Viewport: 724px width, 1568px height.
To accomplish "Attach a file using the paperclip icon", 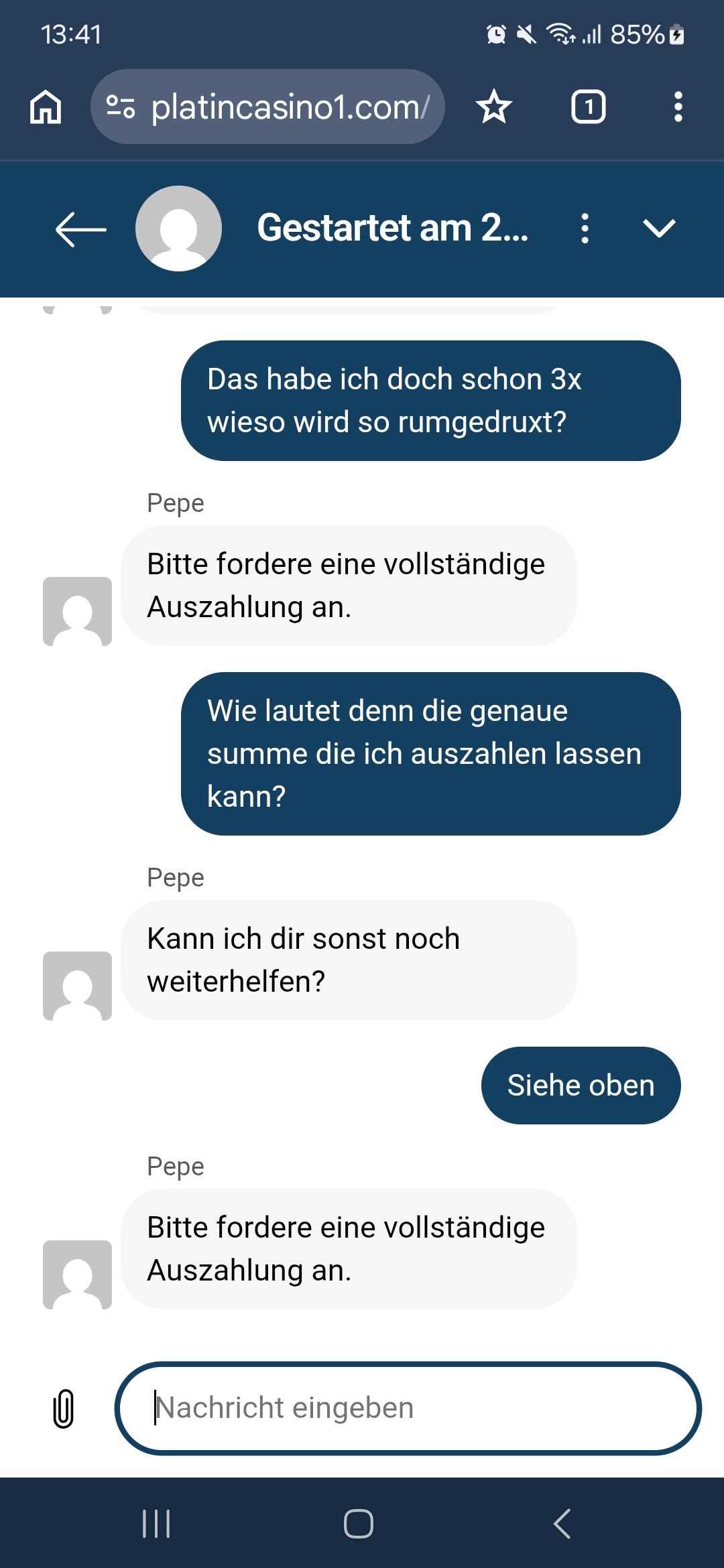I will (x=63, y=1409).
